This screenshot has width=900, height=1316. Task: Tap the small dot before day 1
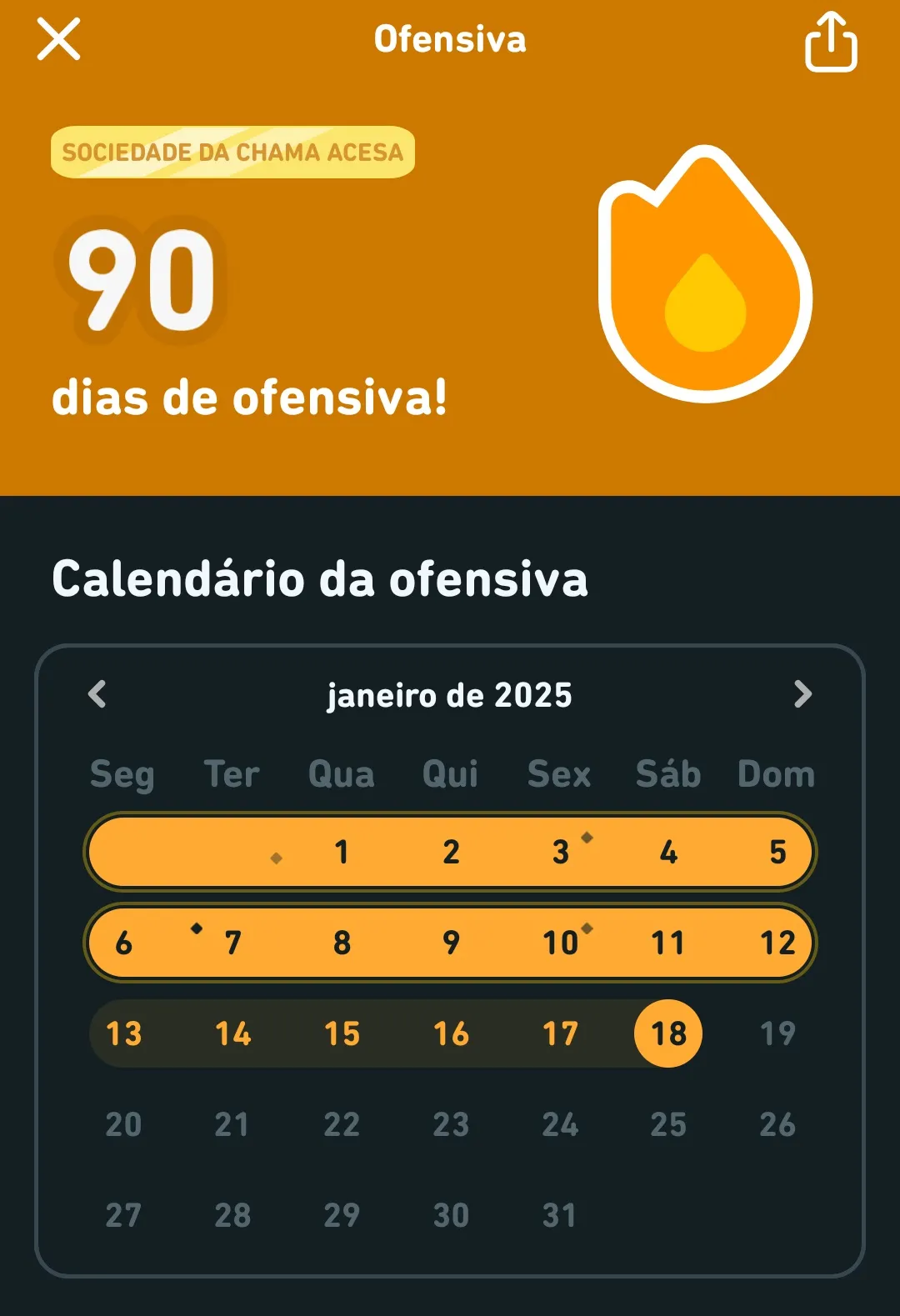(276, 860)
